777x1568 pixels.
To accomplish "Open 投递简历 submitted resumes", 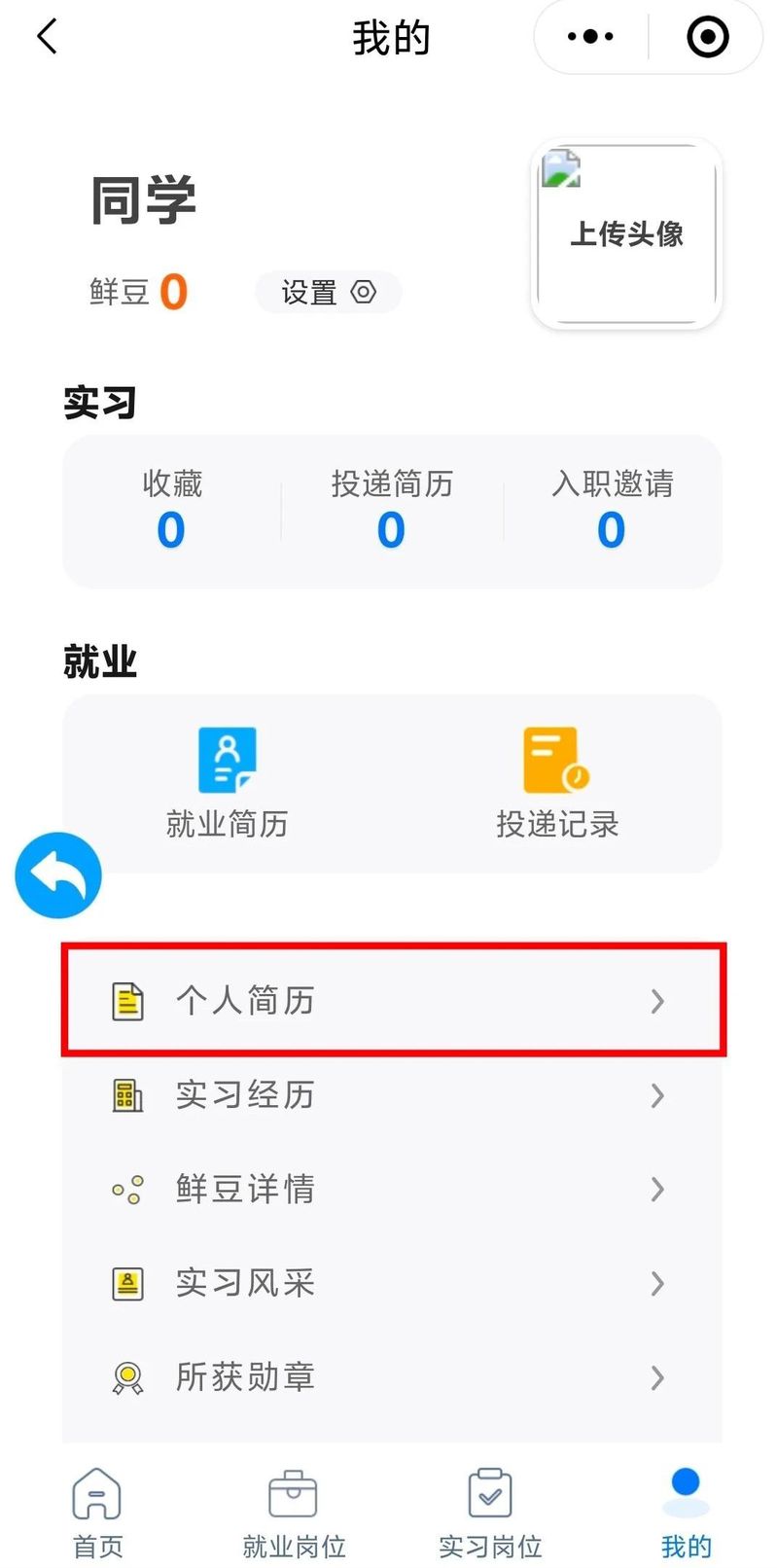I will click(391, 510).
